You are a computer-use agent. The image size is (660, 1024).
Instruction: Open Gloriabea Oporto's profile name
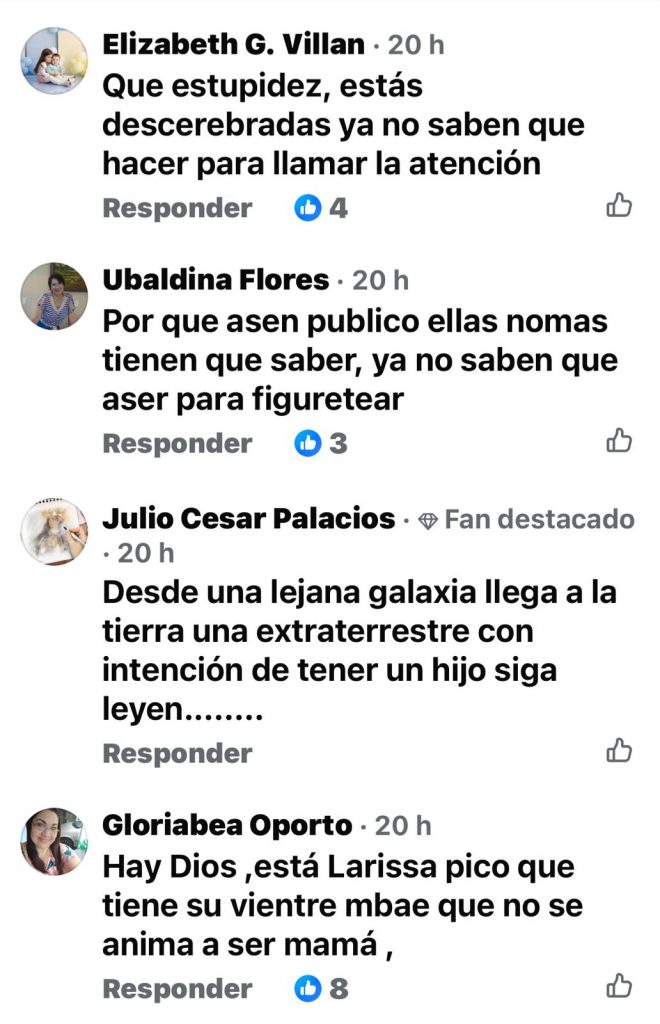click(227, 825)
